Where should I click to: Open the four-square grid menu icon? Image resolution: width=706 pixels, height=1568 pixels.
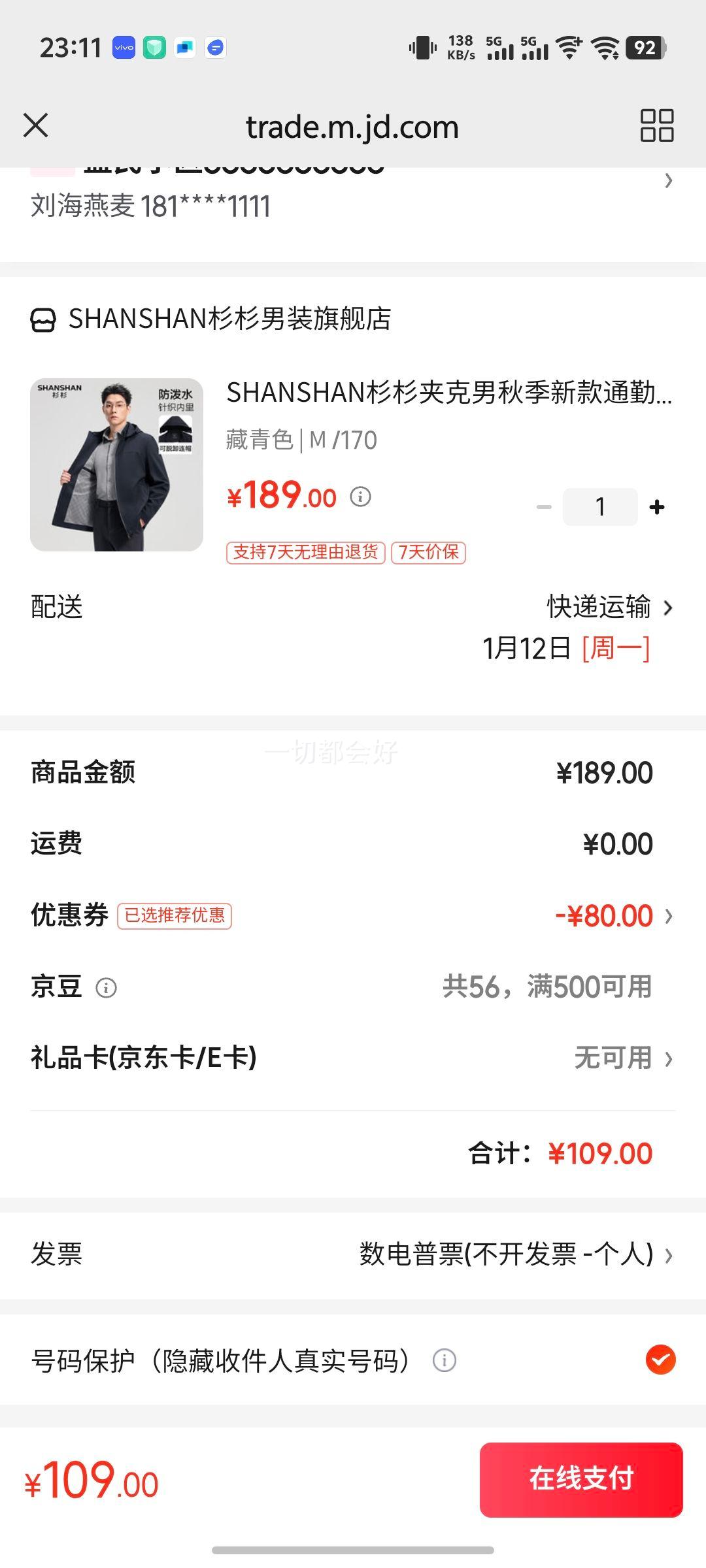coord(657,125)
